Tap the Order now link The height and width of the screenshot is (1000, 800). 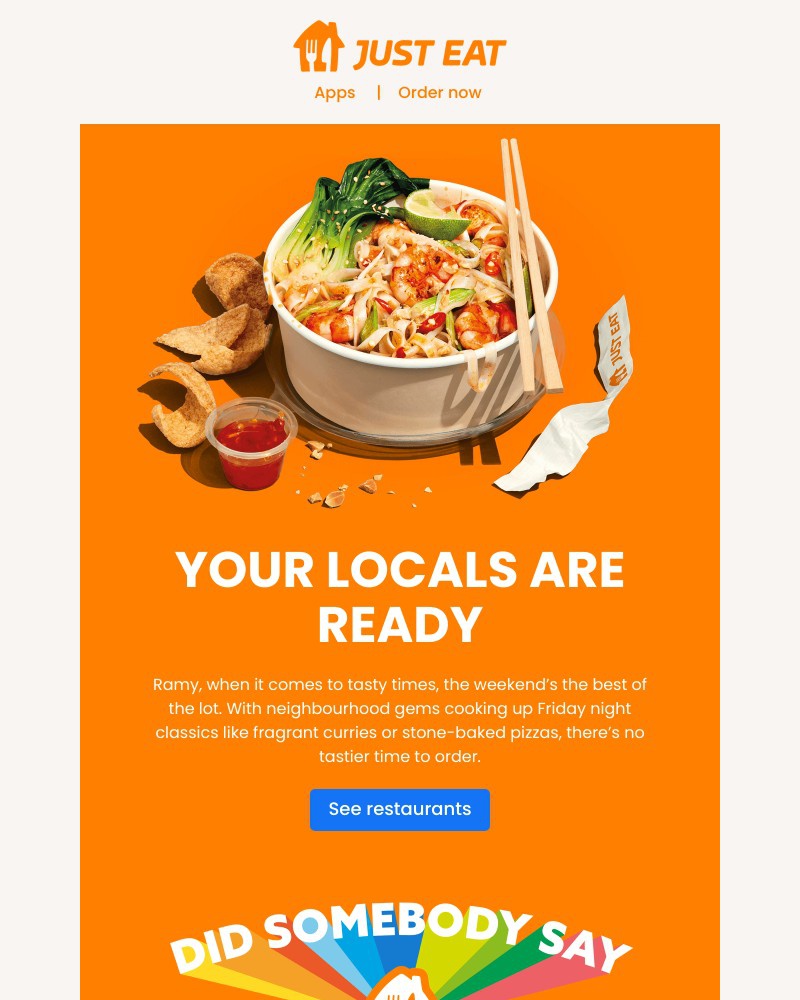(x=439, y=93)
